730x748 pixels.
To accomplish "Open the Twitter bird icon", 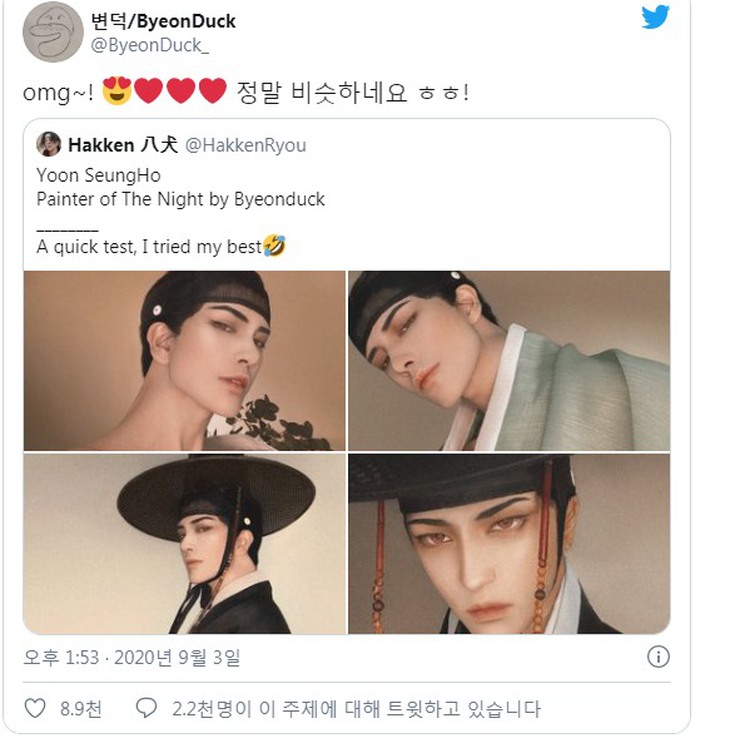I will [x=655, y=17].
